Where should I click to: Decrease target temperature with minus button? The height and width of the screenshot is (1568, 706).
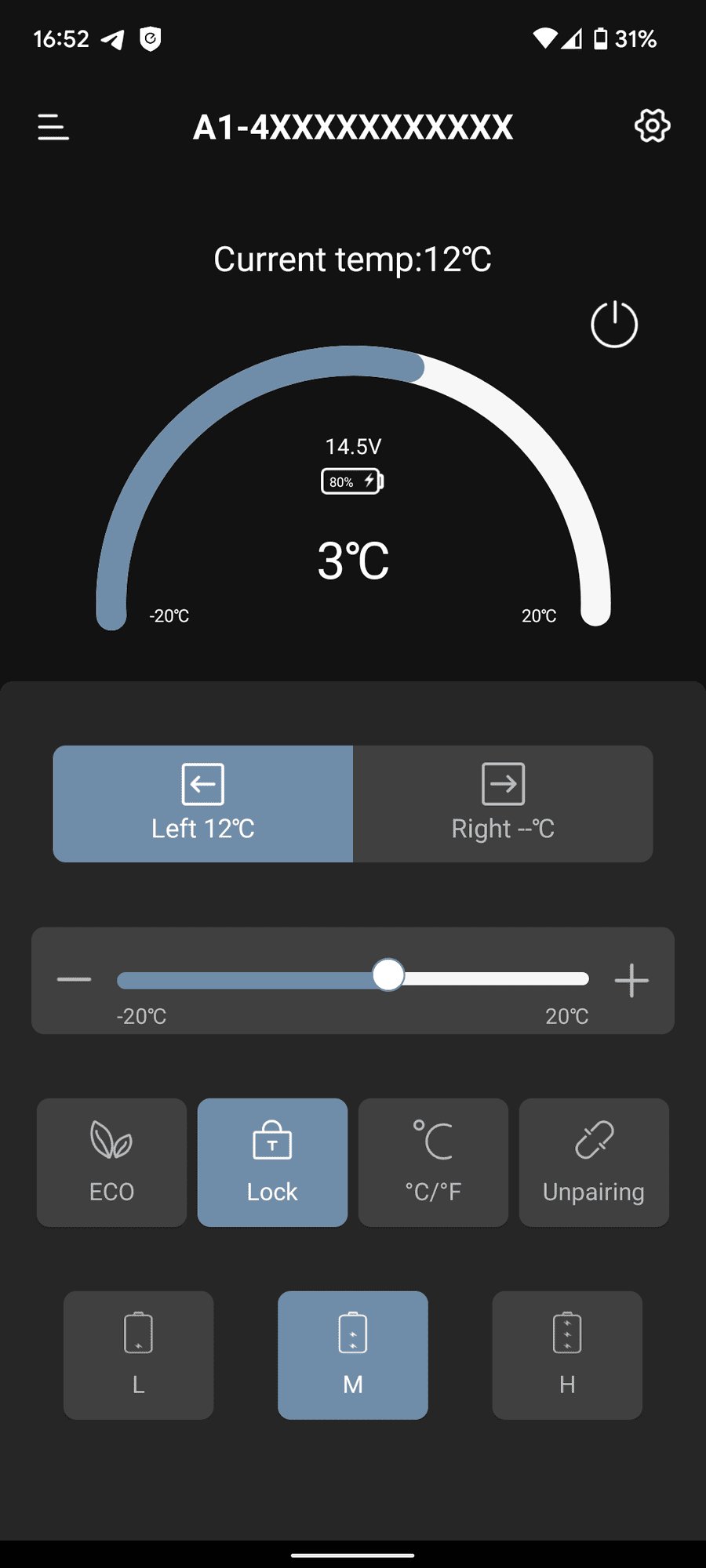coord(75,979)
